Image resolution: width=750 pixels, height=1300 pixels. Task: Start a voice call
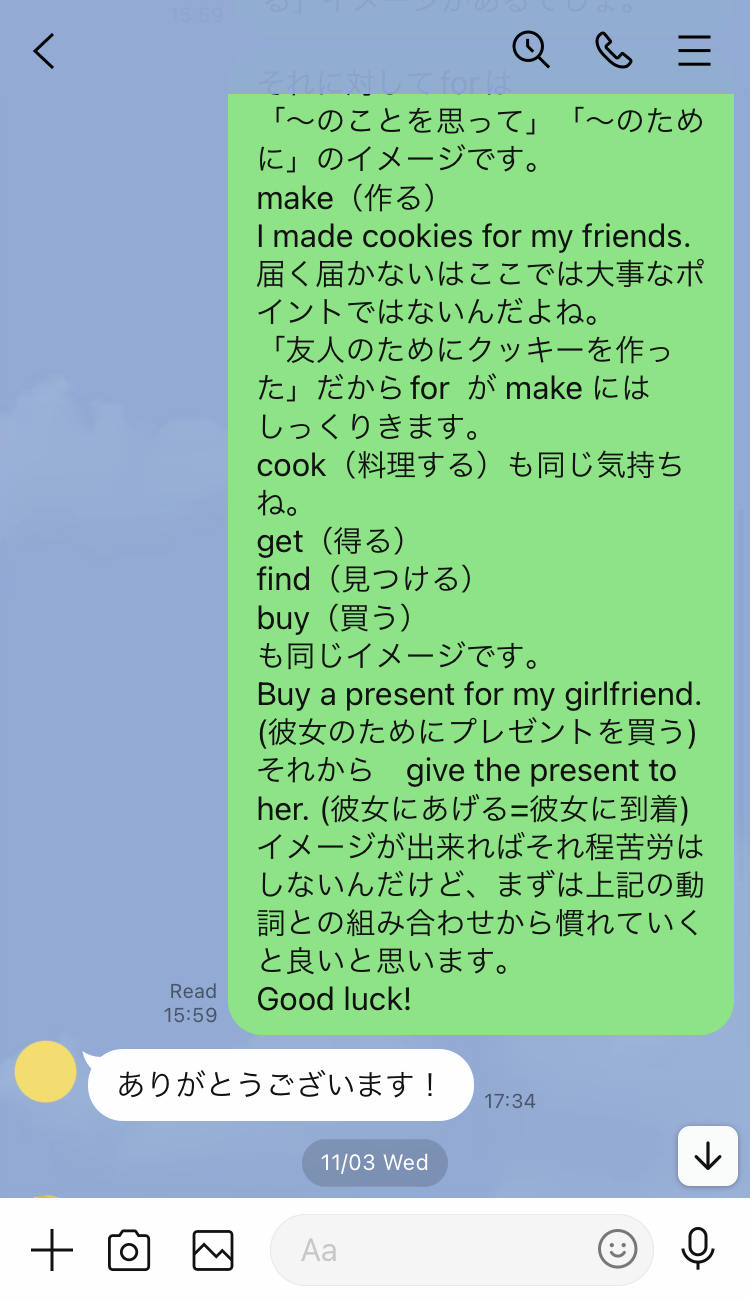click(x=613, y=50)
